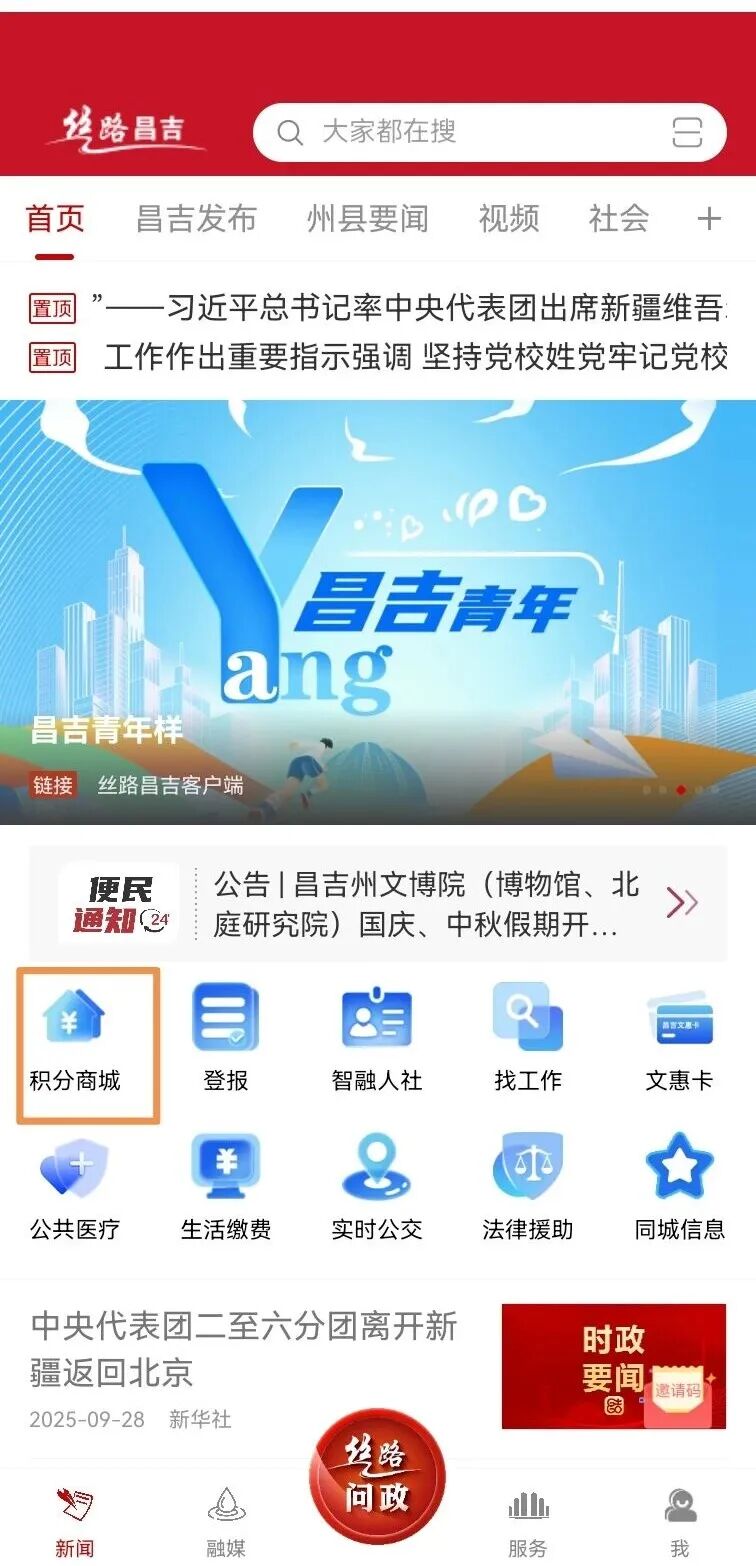This screenshot has height=1566, width=756.
Task: Tap the central 丝路问政 button
Action: [x=377, y=1480]
